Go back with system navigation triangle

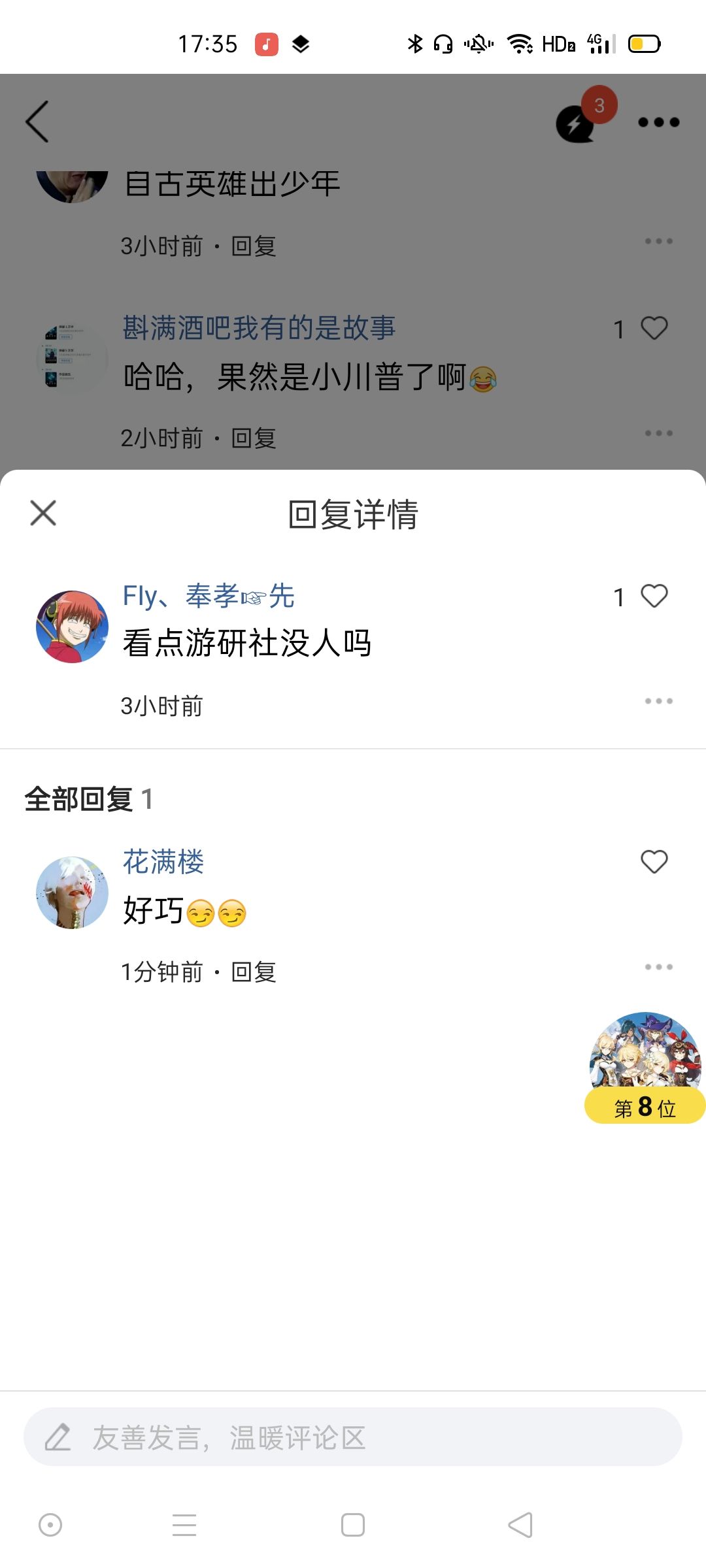[x=521, y=1526]
